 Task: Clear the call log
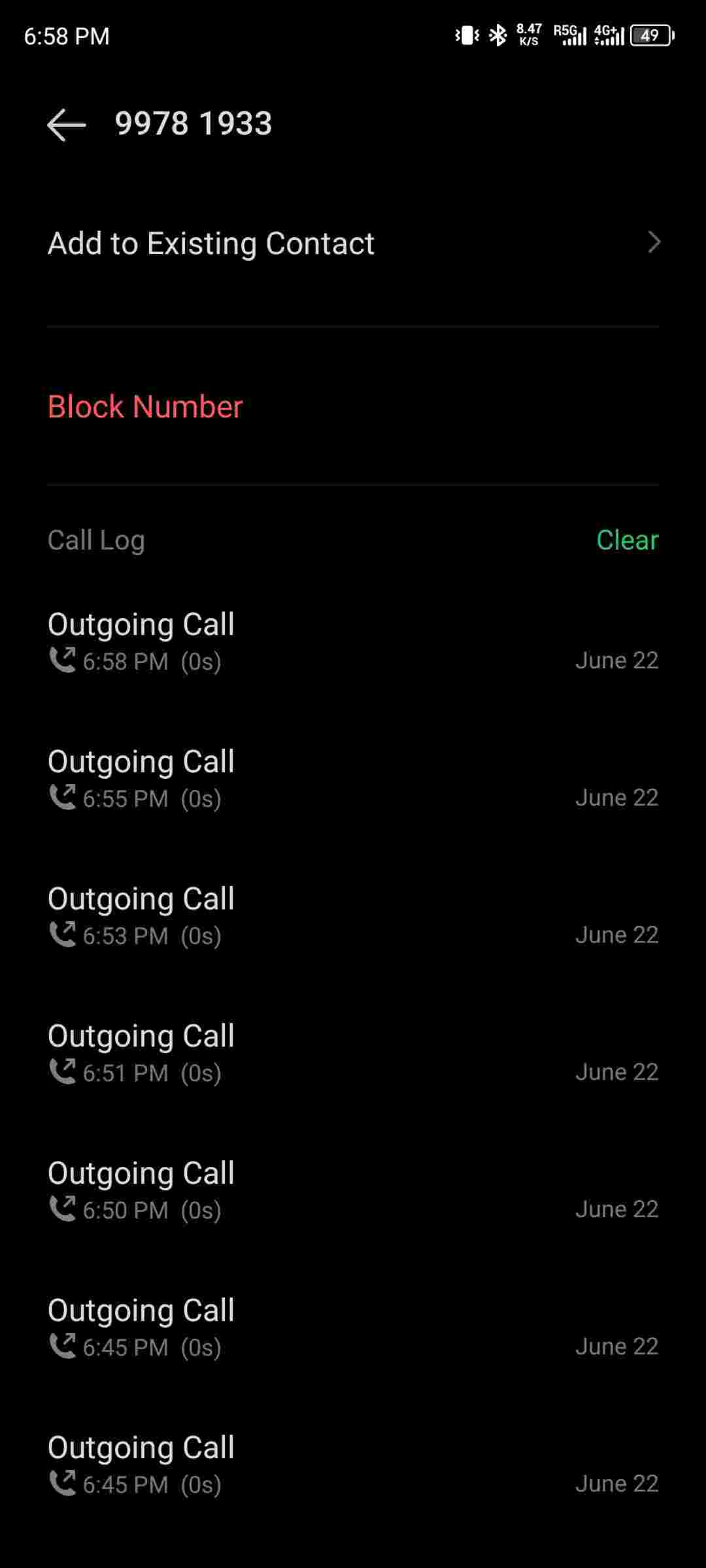tap(627, 540)
